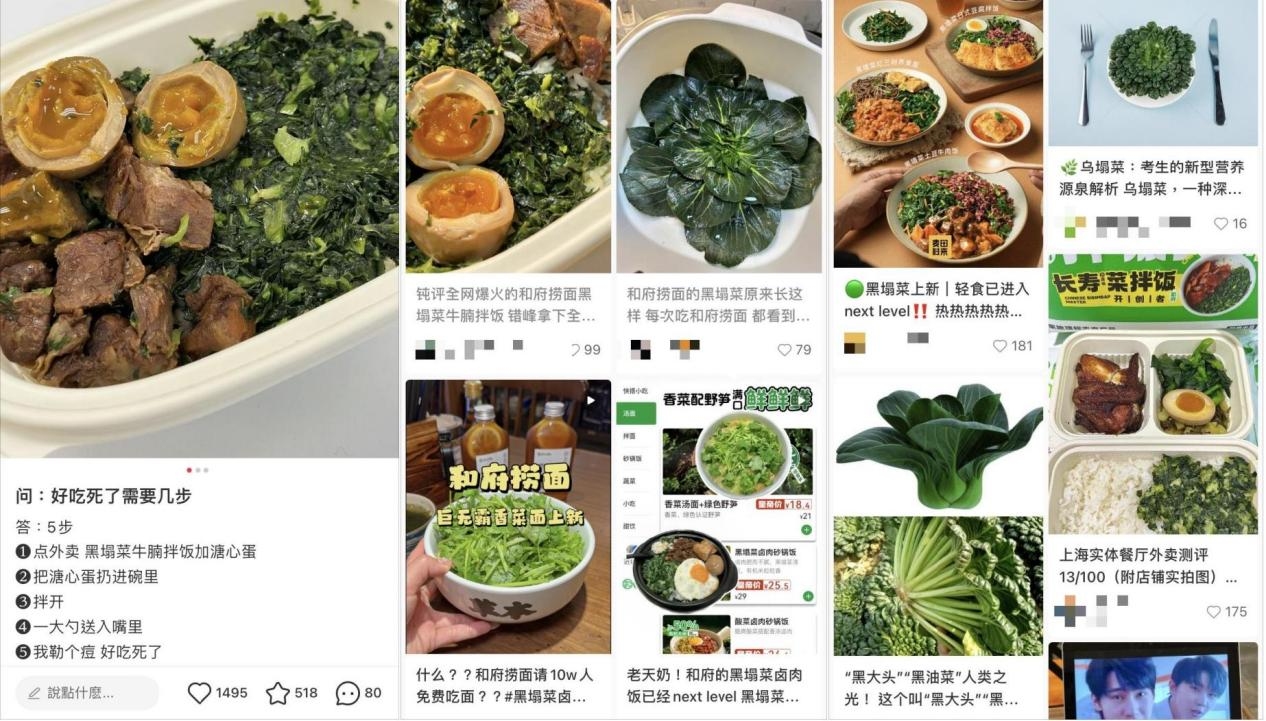
Task: Bookmark the post via the star icon
Action: tap(277, 693)
